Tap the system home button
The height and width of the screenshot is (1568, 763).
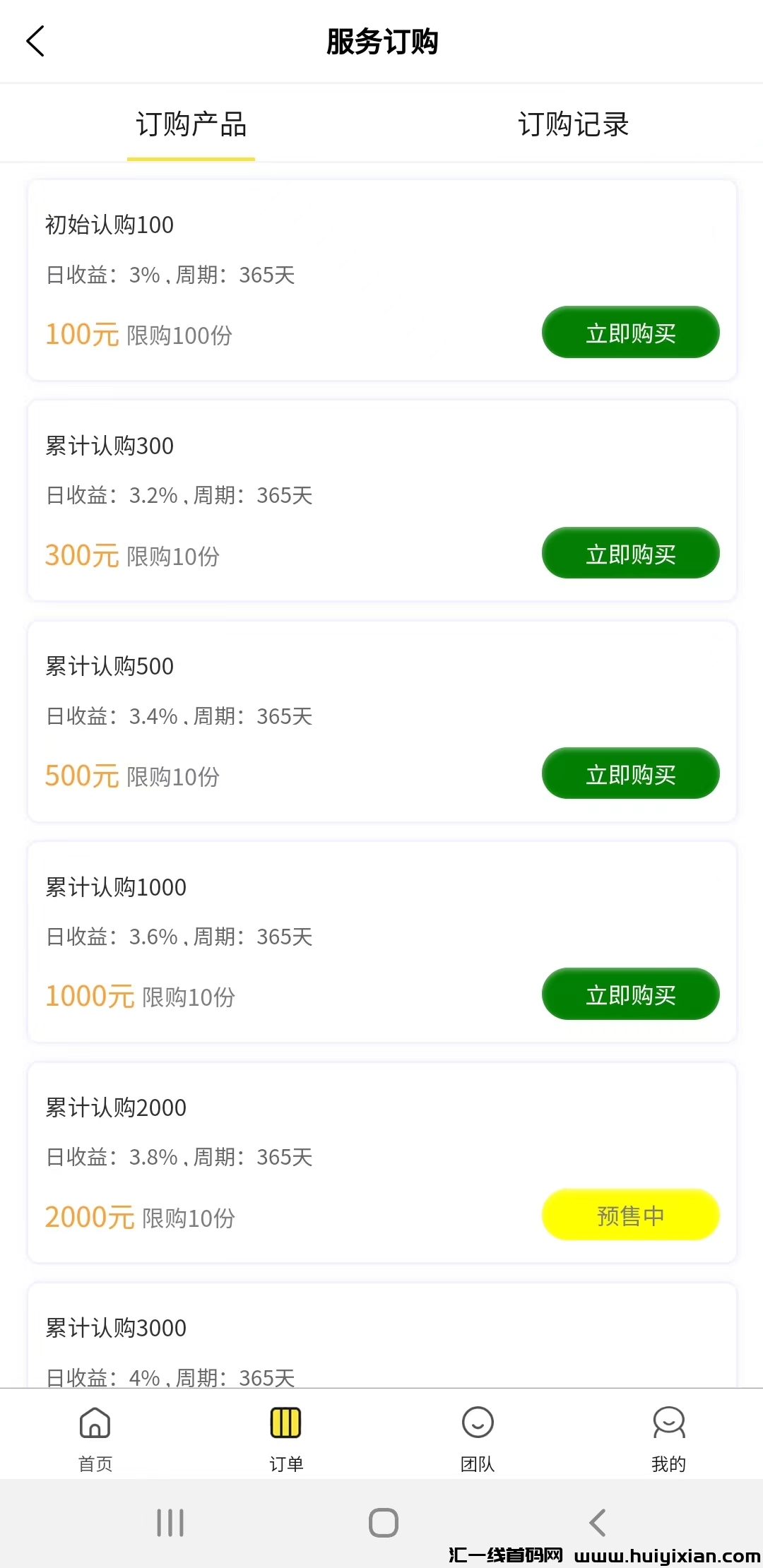click(x=383, y=1523)
